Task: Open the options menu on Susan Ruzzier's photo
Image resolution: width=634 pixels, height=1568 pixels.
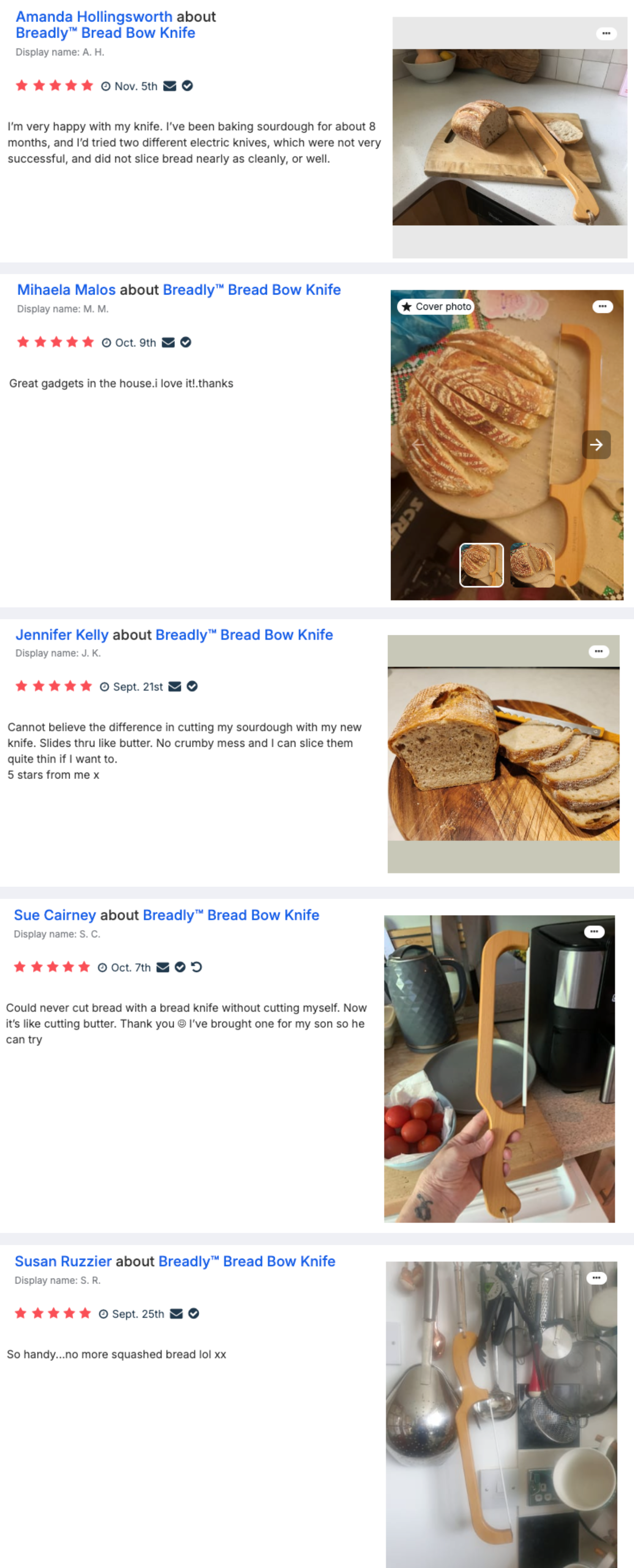Action: (x=596, y=1278)
